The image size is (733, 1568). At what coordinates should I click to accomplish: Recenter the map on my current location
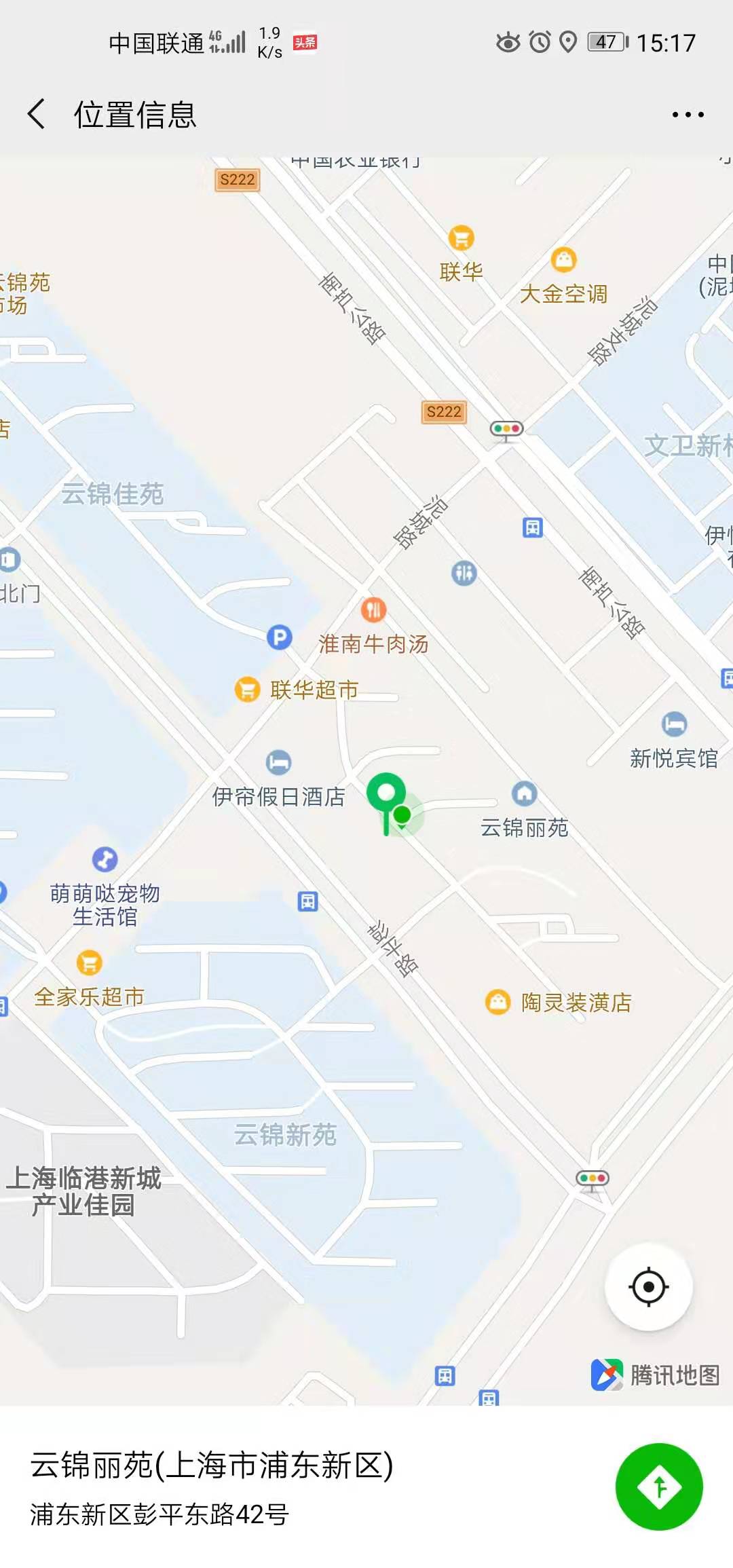click(x=649, y=1286)
